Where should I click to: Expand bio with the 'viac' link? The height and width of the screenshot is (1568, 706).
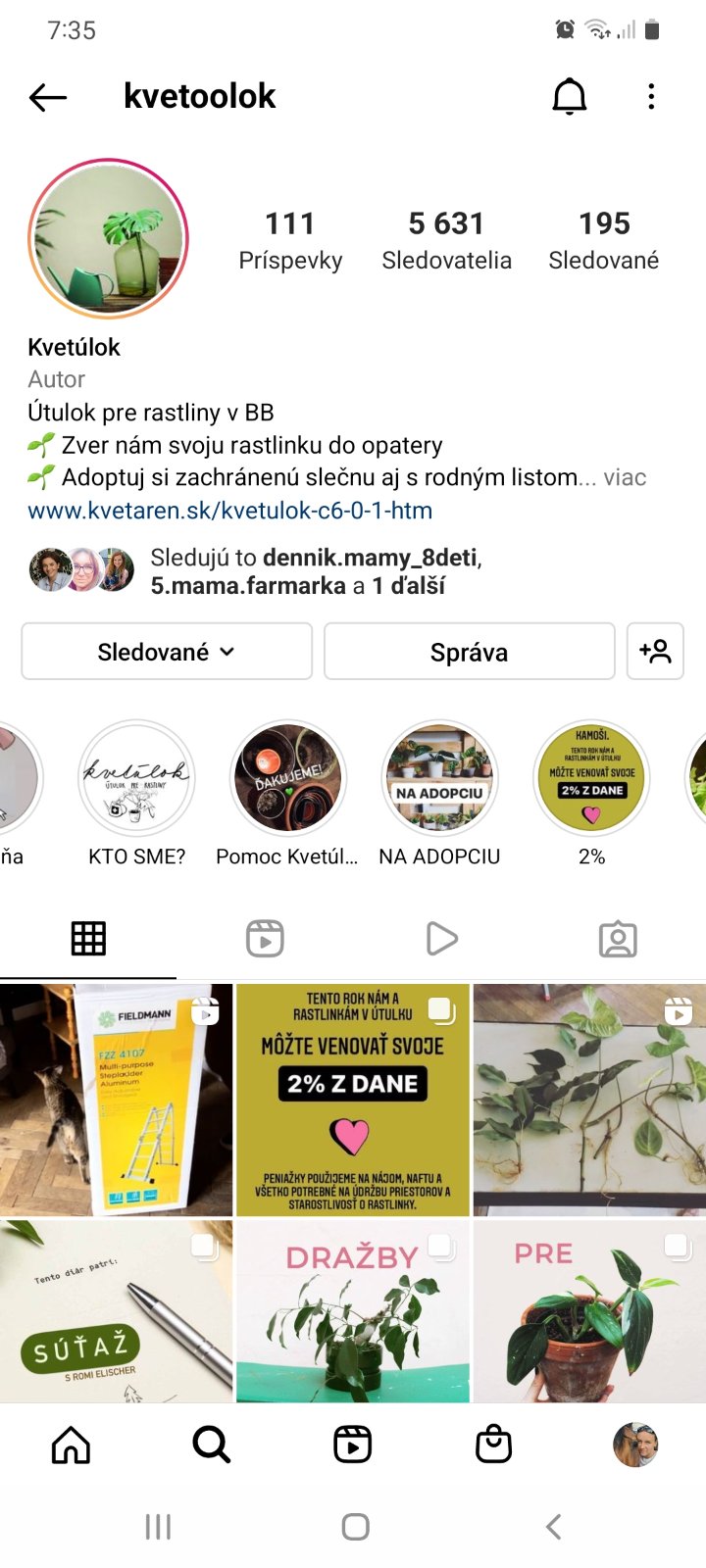click(x=625, y=477)
